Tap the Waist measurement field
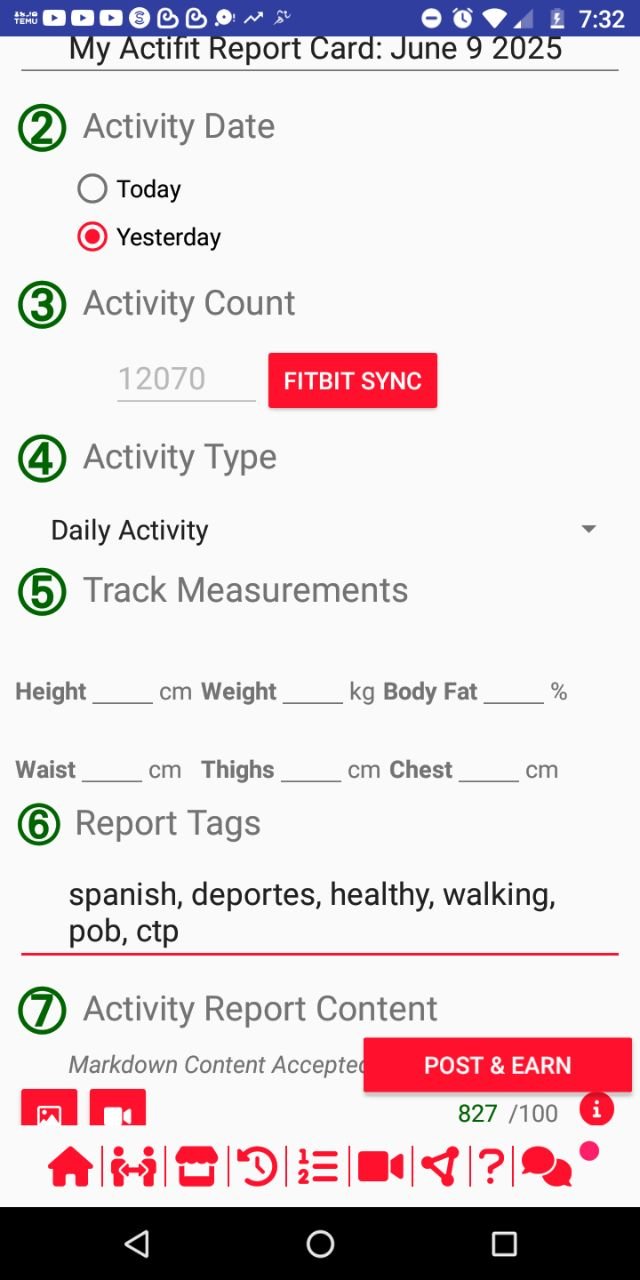The width and height of the screenshot is (640, 1280). (112, 769)
